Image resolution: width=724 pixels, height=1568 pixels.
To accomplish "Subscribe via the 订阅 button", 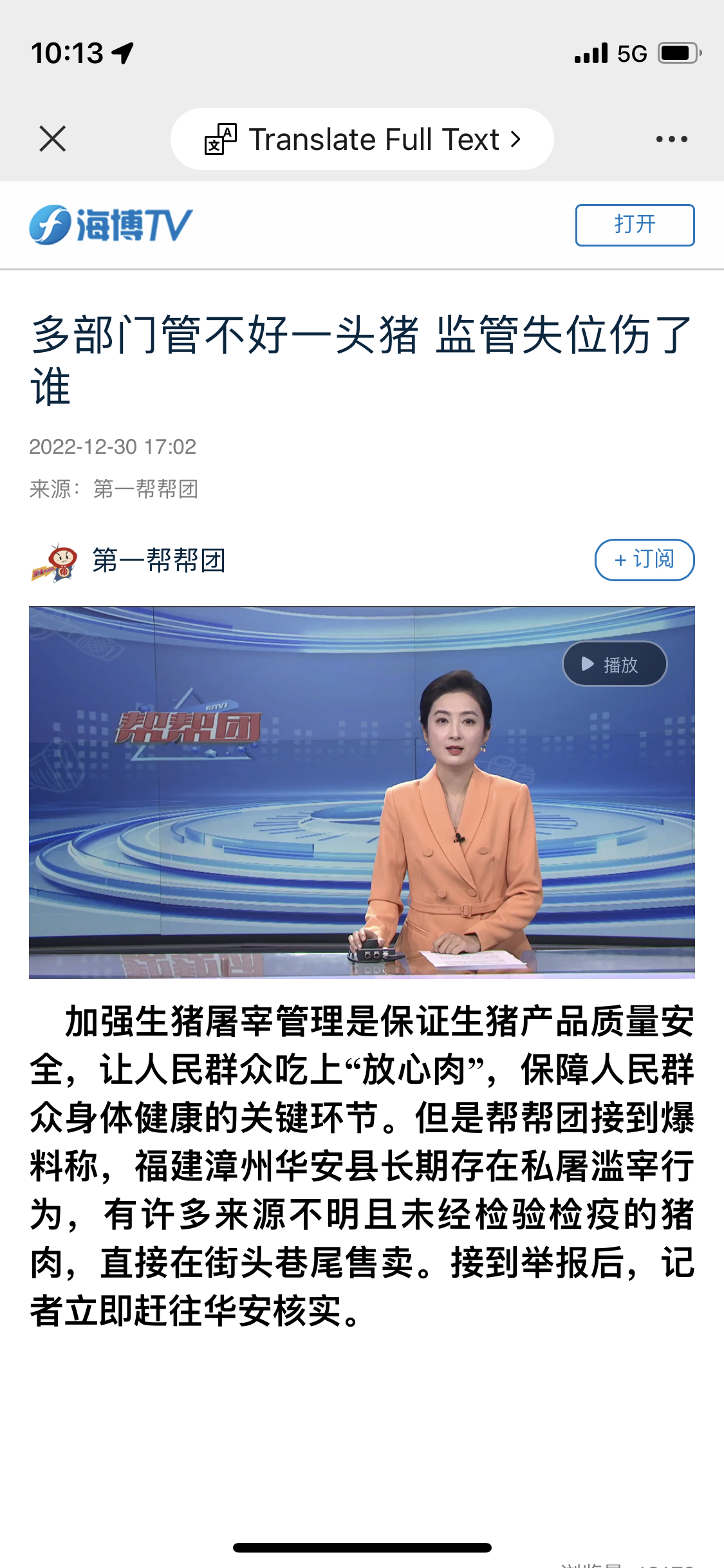I will click(644, 559).
